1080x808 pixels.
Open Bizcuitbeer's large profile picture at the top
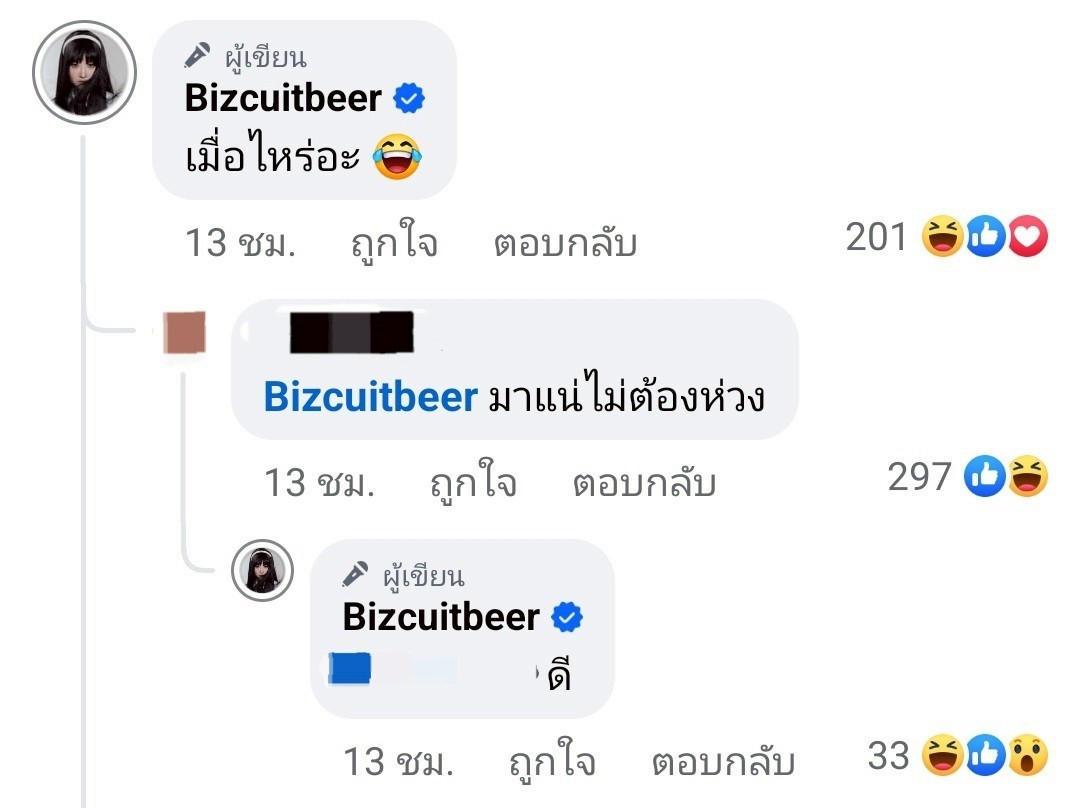84,77
